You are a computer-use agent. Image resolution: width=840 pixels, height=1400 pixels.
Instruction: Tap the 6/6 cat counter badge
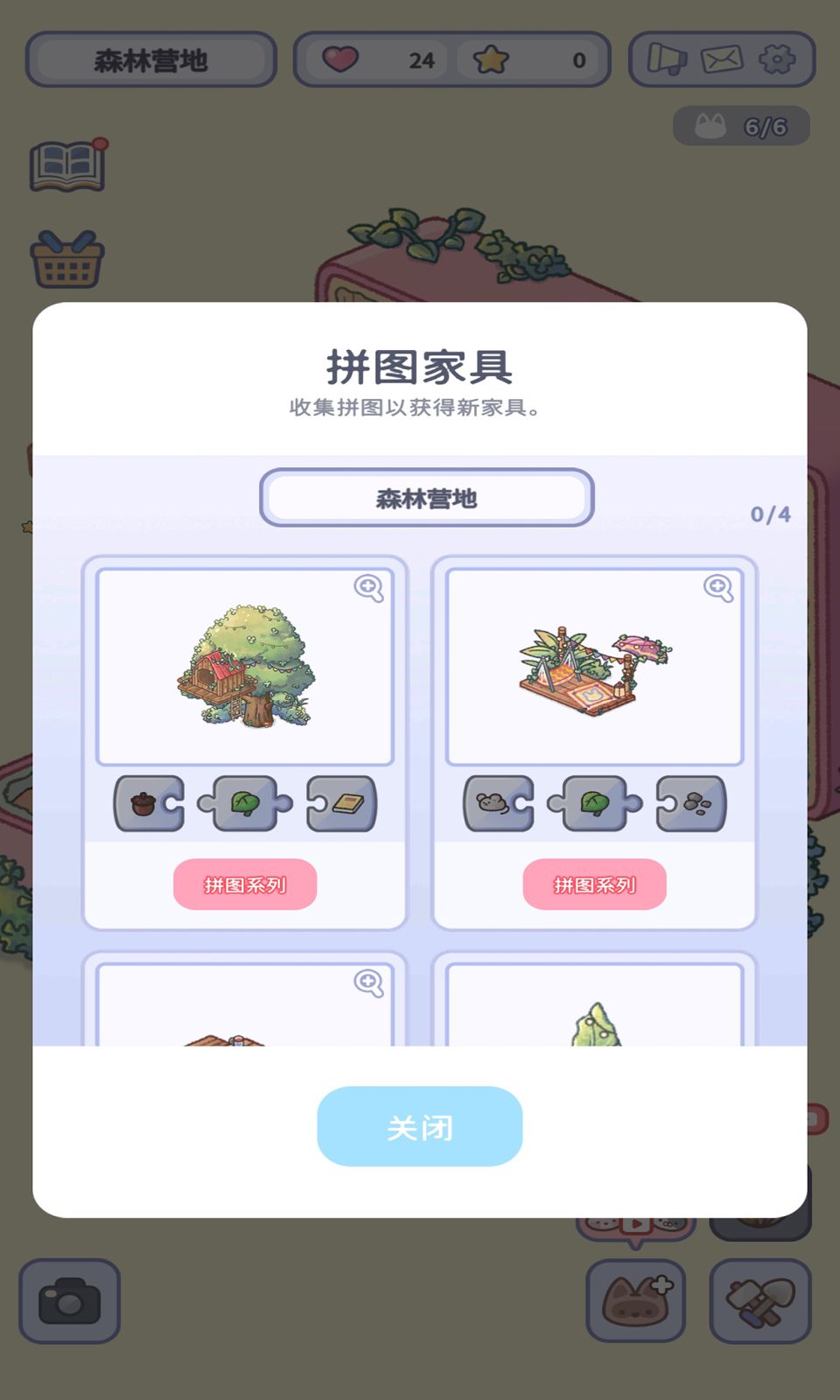[742, 125]
